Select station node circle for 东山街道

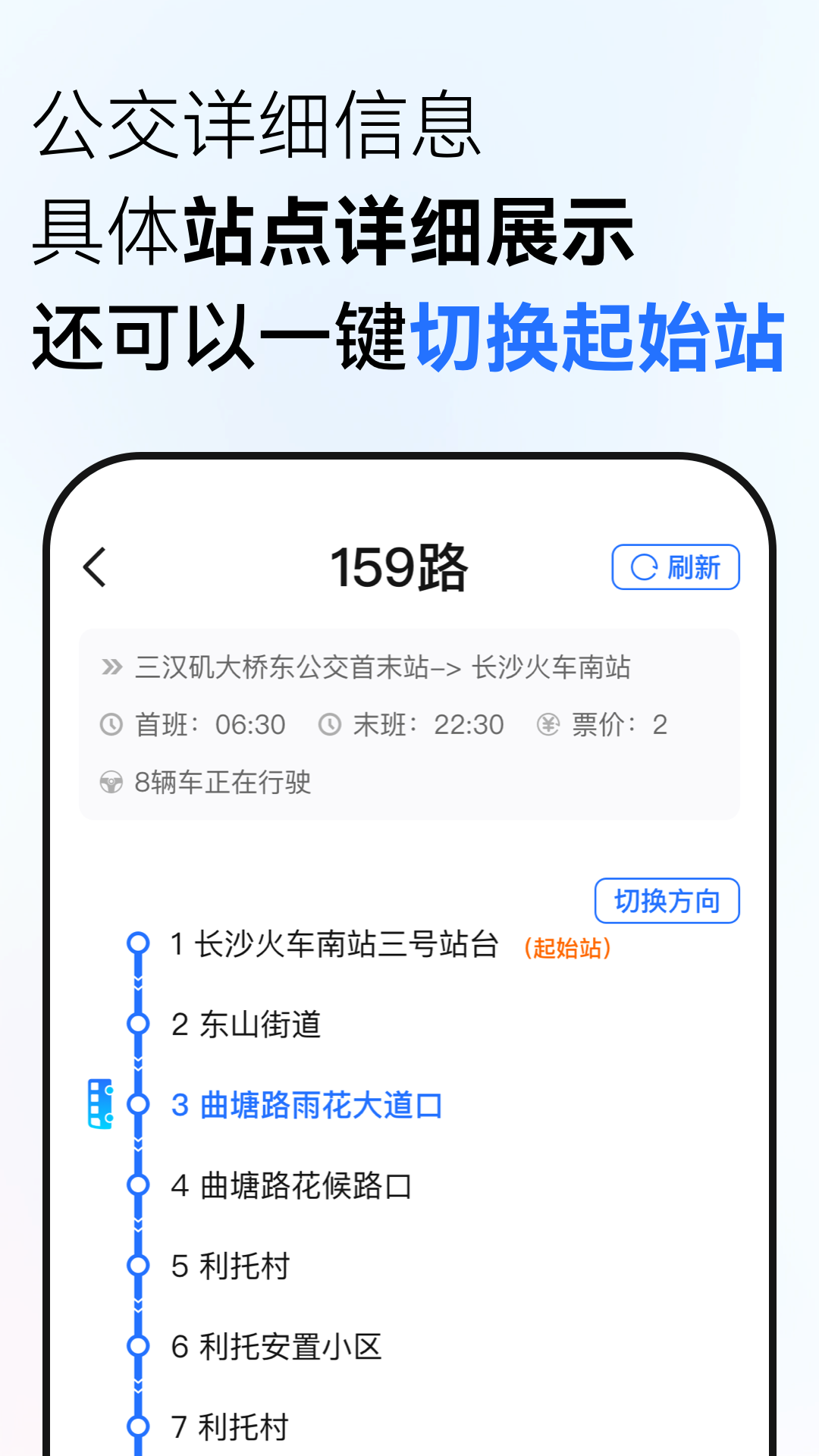[x=138, y=1025]
